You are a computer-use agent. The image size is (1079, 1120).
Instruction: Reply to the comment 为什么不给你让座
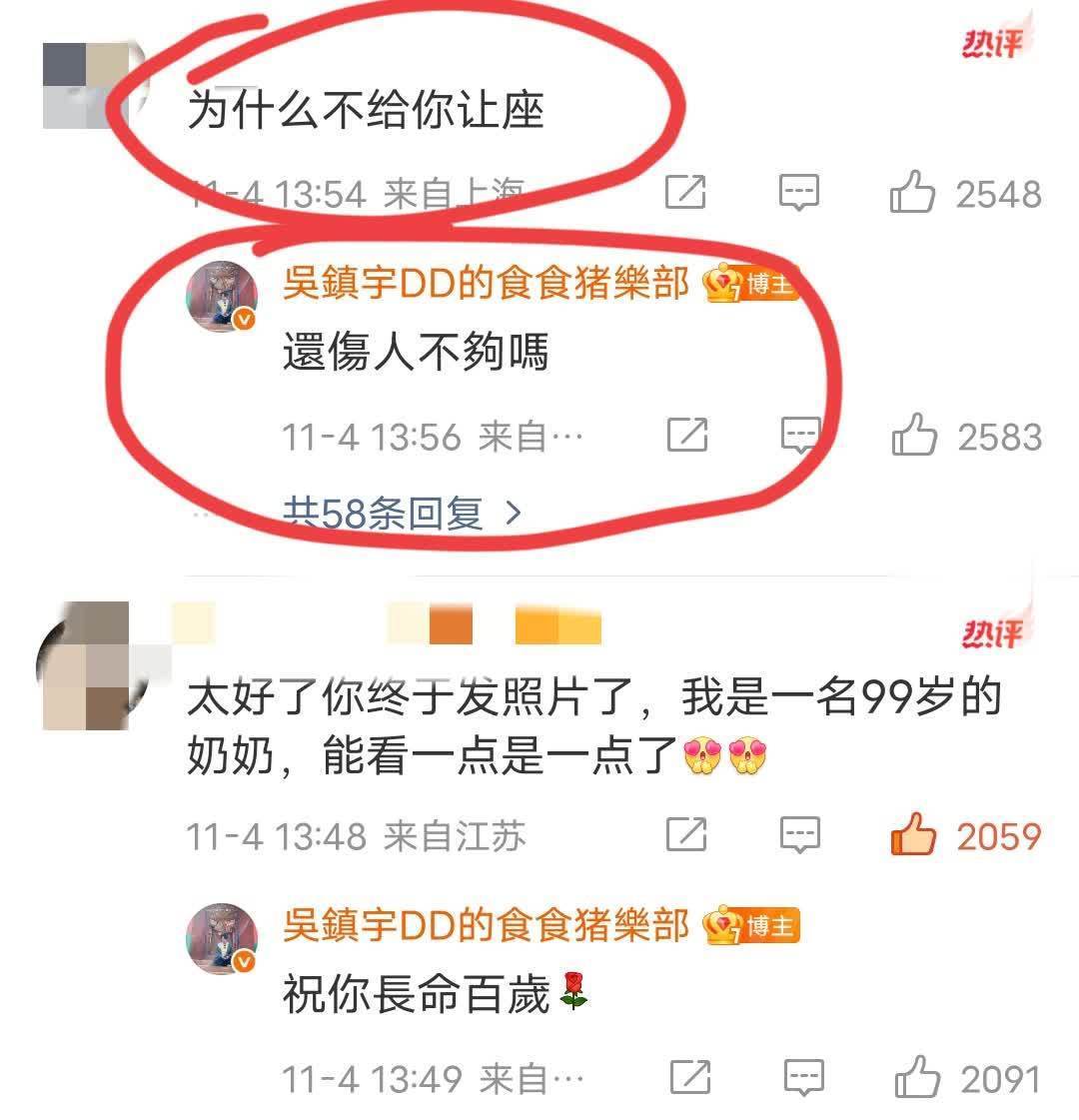tap(799, 192)
